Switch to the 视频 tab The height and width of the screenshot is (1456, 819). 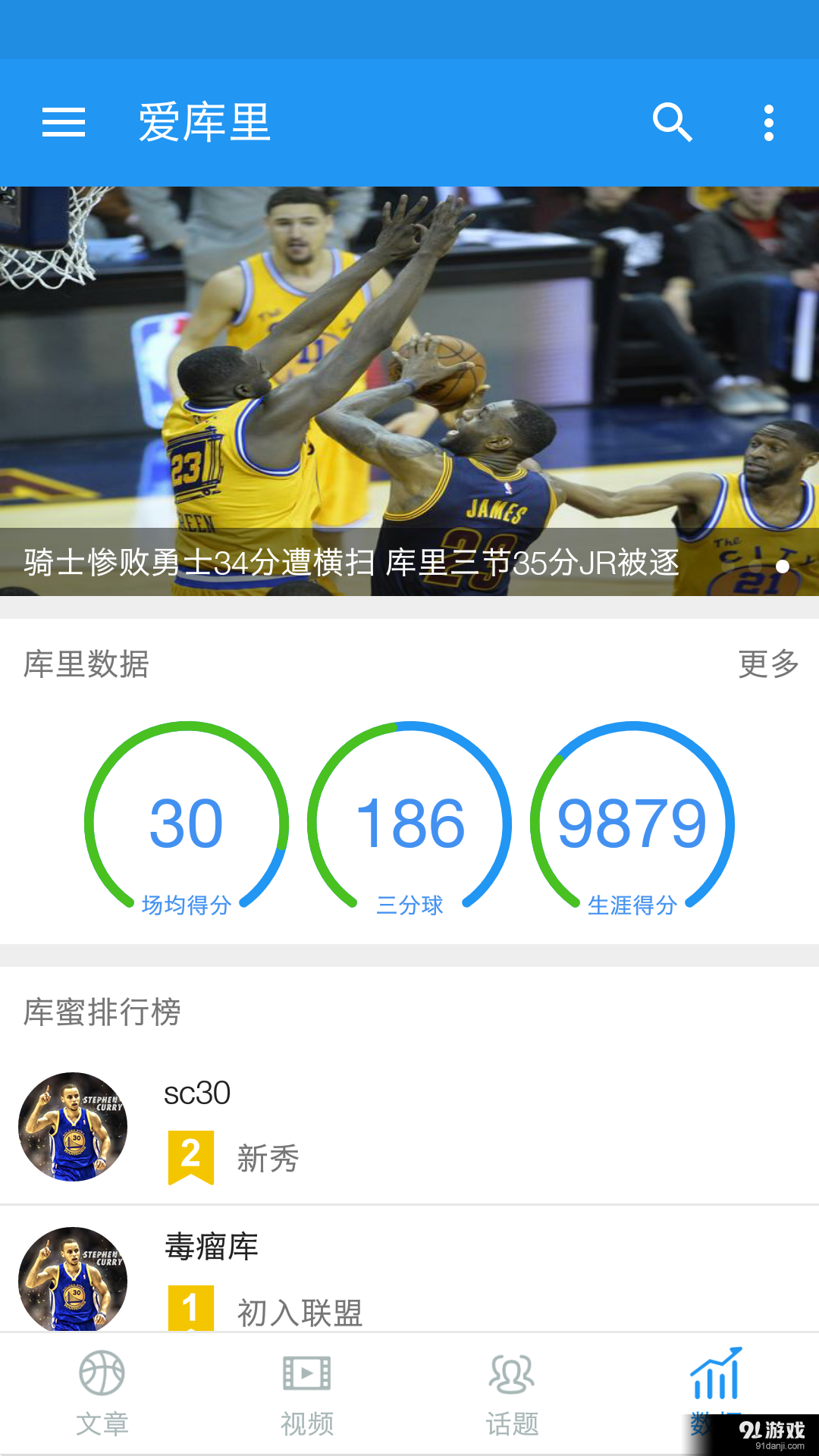click(x=306, y=1399)
